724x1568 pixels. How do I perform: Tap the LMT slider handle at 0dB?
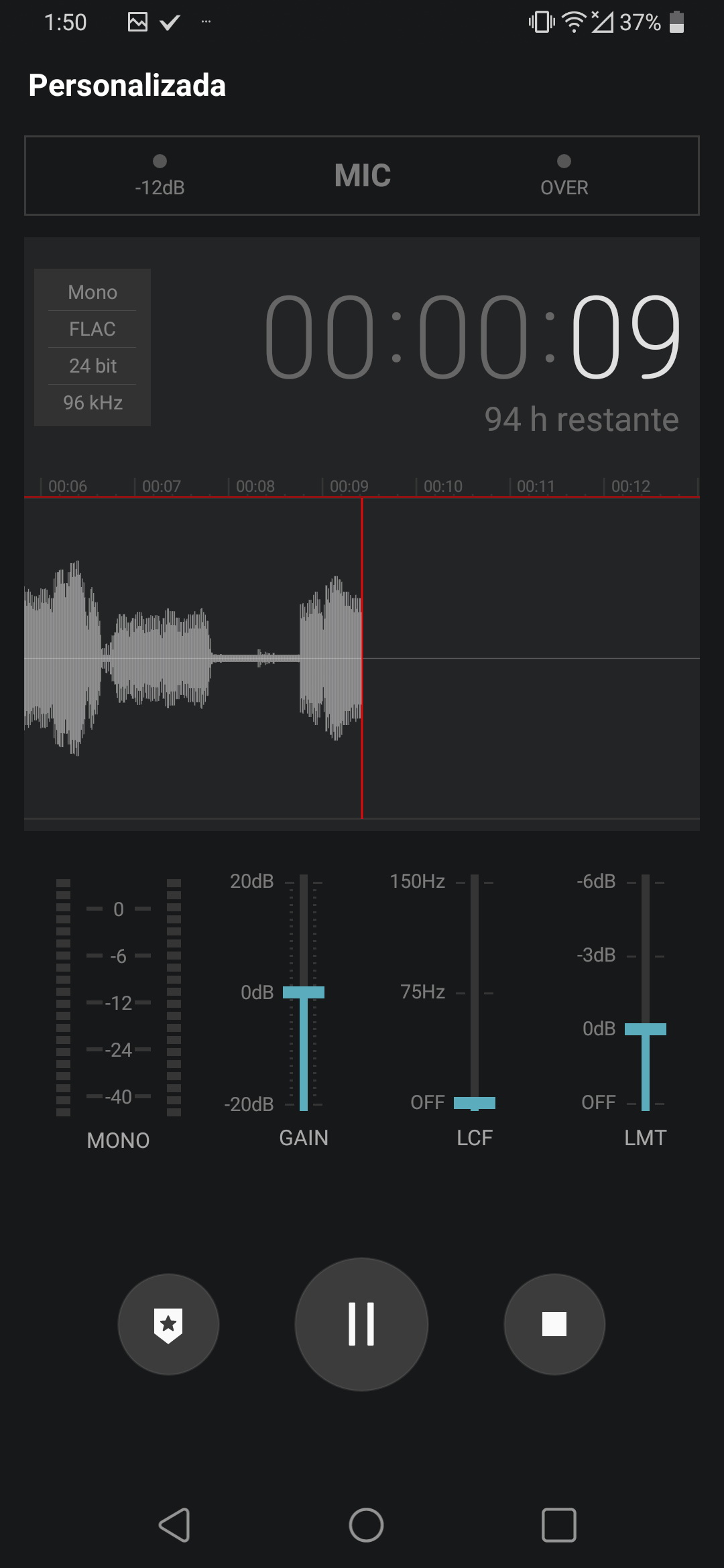tap(646, 1029)
